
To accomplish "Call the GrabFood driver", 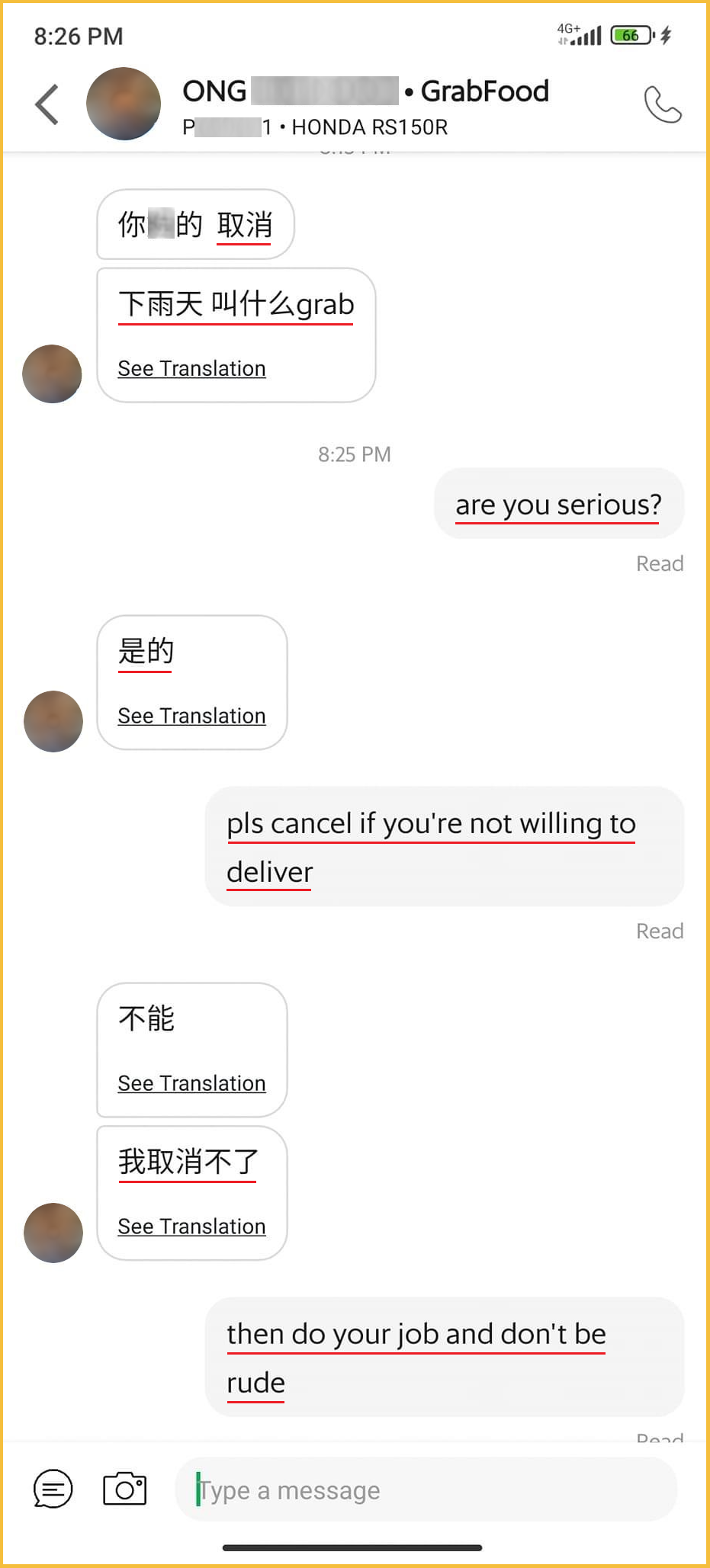I will pos(662,104).
